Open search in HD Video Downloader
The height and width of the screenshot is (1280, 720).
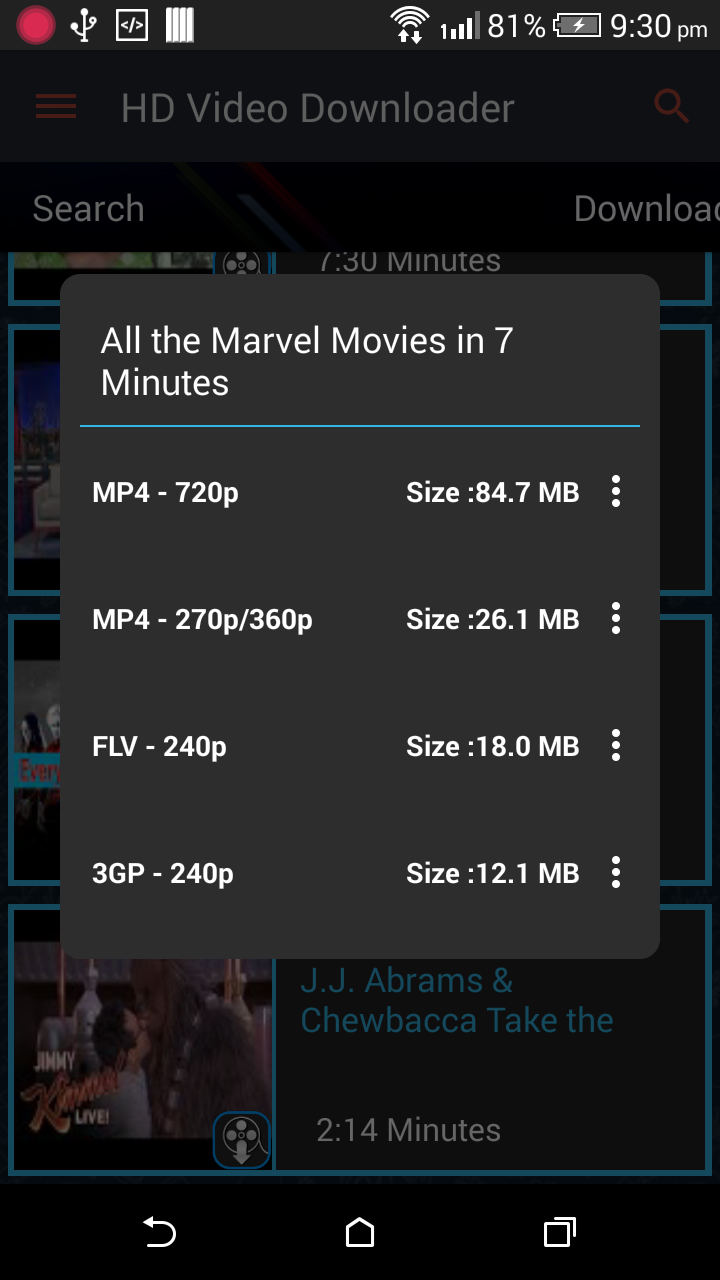point(671,107)
